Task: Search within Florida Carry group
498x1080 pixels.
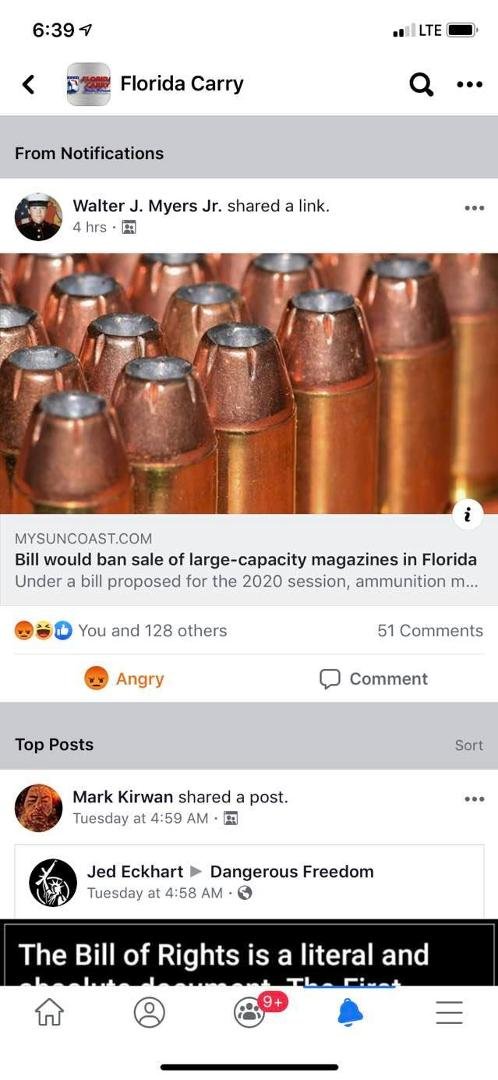Action: pyautogui.click(x=422, y=85)
